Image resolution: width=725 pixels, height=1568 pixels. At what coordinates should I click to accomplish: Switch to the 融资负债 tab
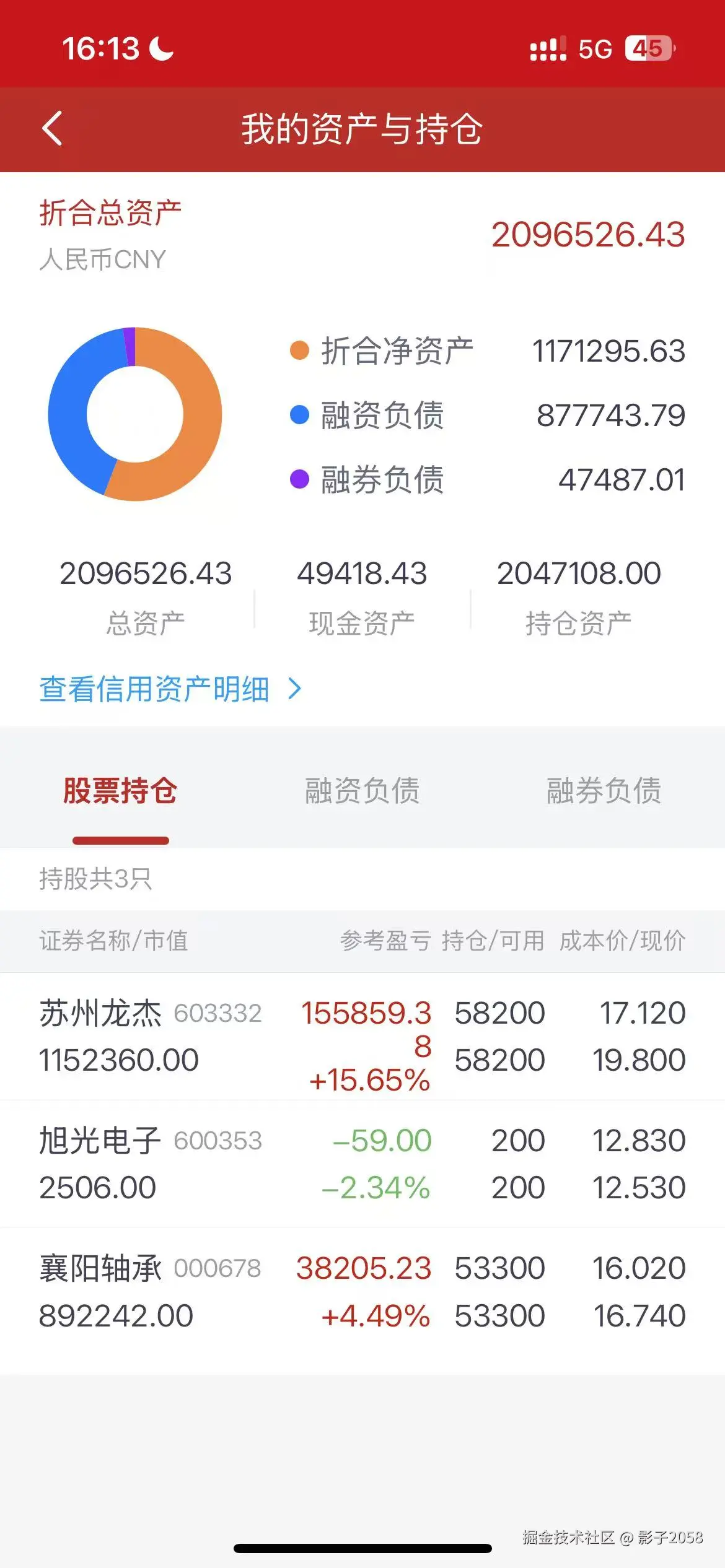tap(362, 791)
